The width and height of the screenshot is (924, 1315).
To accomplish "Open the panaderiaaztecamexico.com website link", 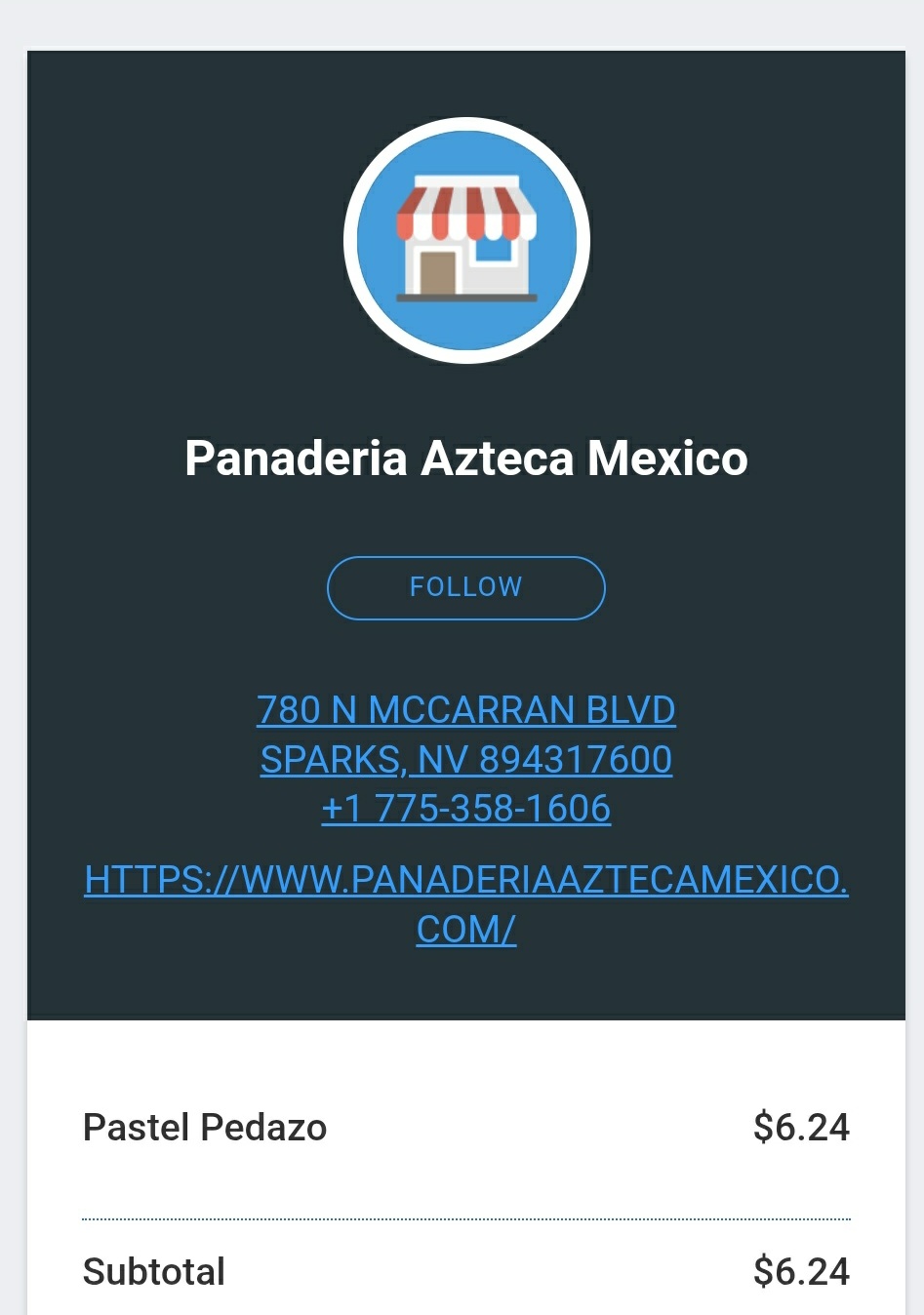I will (465, 881).
